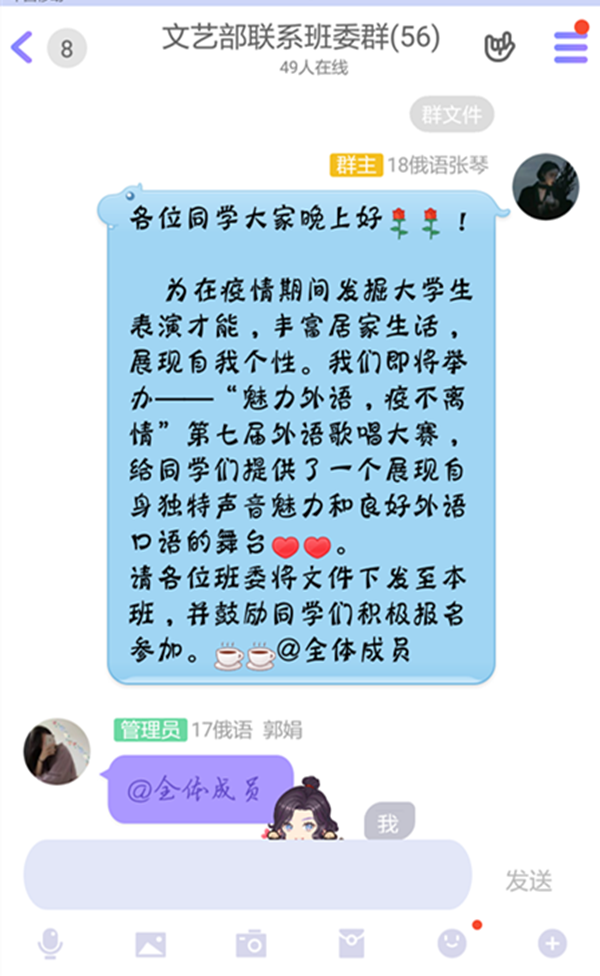Open the image gallery picker icon

click(x=150, y=942)
